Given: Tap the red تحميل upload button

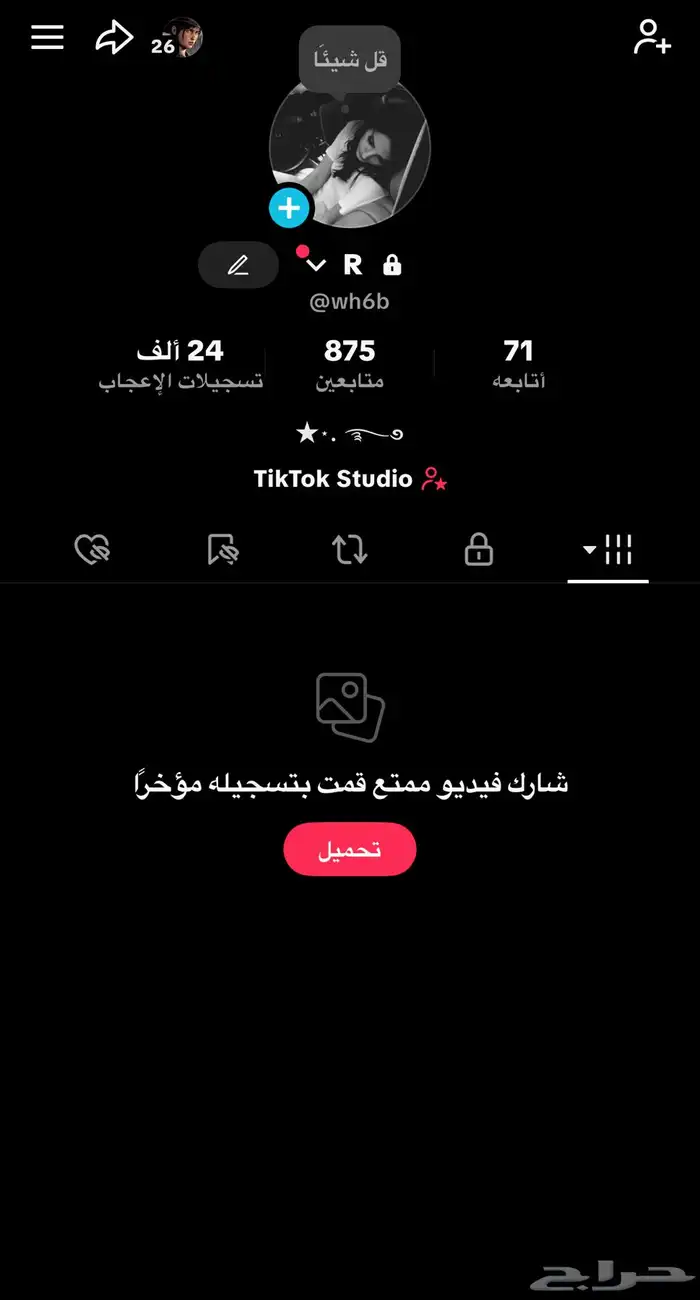Looking at the screenshot, I should pos(349,849).
